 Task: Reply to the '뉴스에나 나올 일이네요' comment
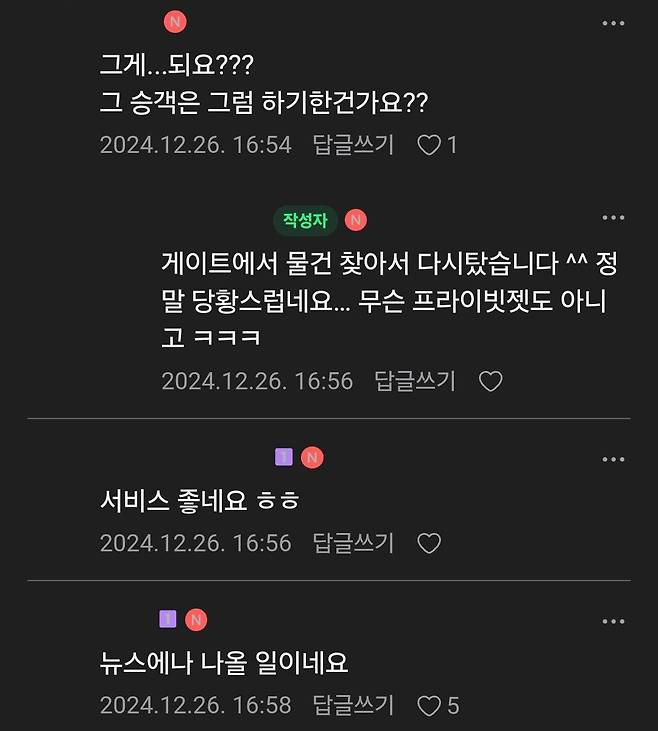point(353,705)
